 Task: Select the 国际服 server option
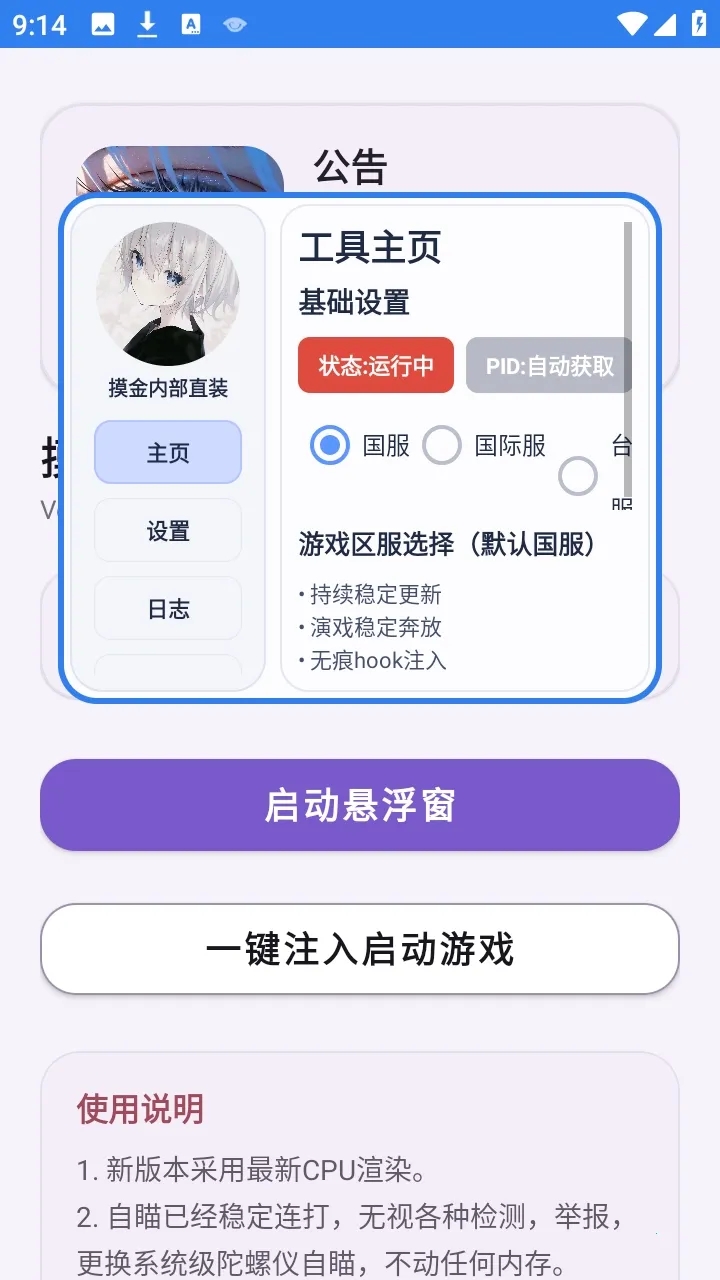[x=442, y=445]
